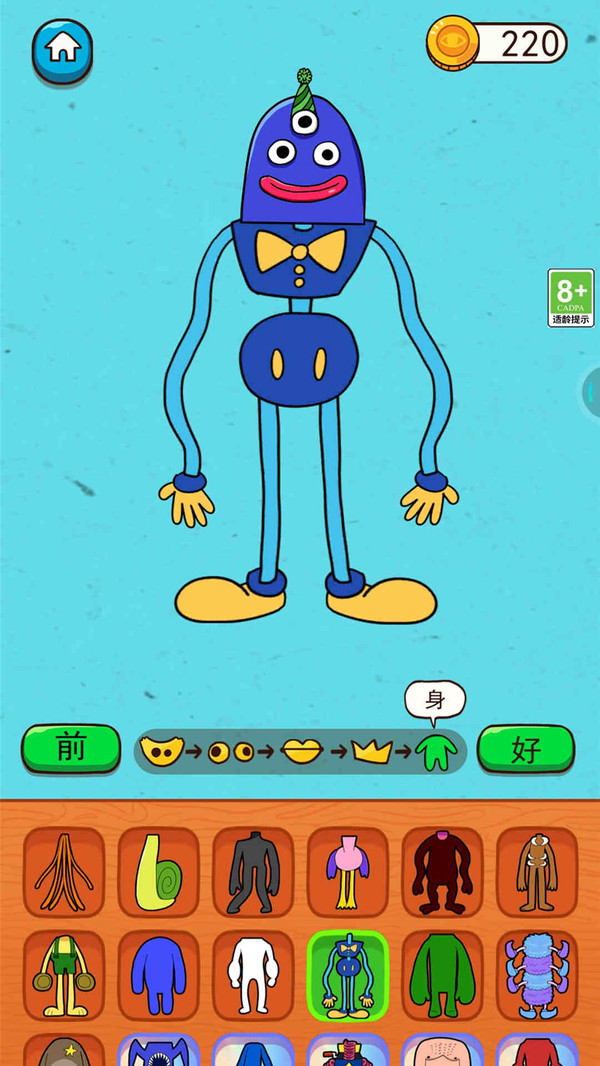Choose the plain green body

click(x=443, y=976)
